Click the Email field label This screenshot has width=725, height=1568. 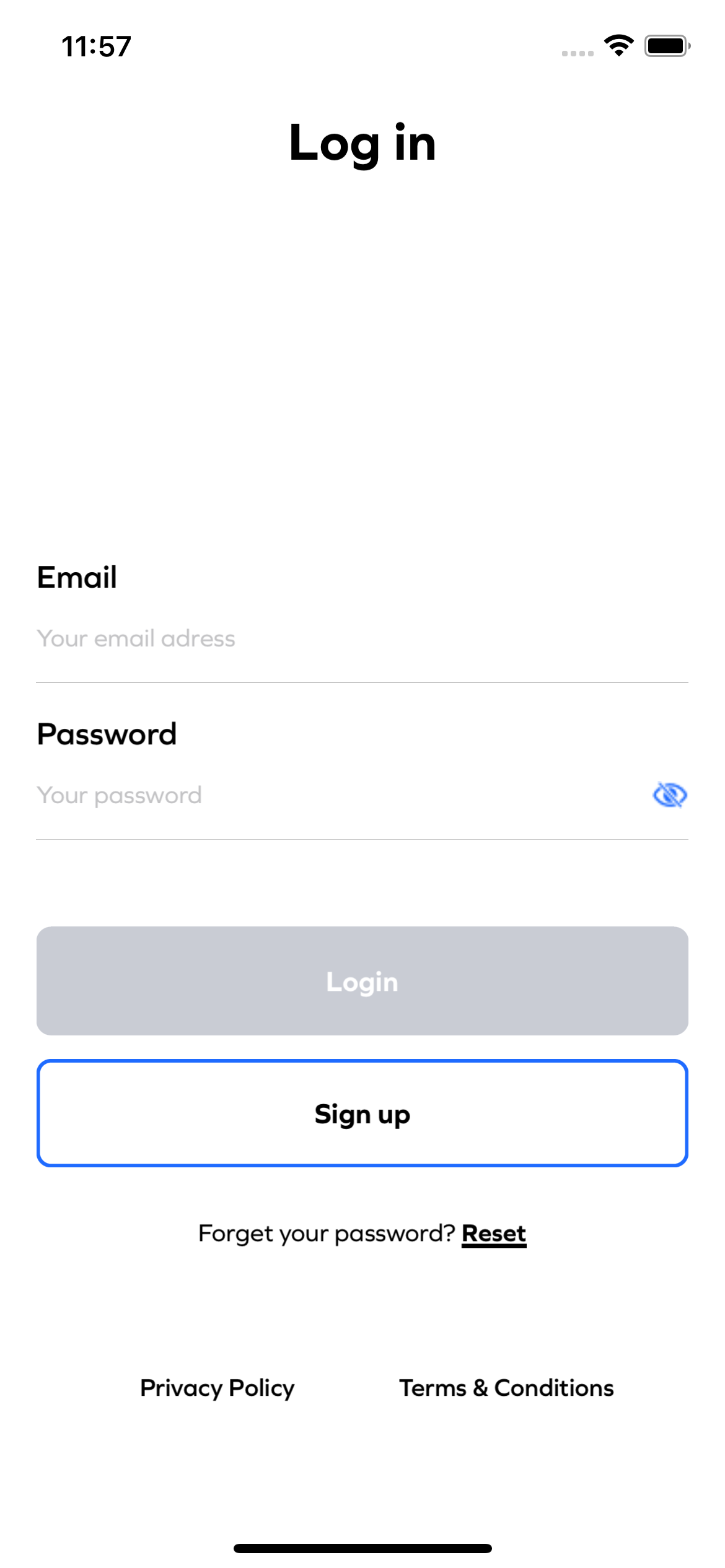[77, 576]
